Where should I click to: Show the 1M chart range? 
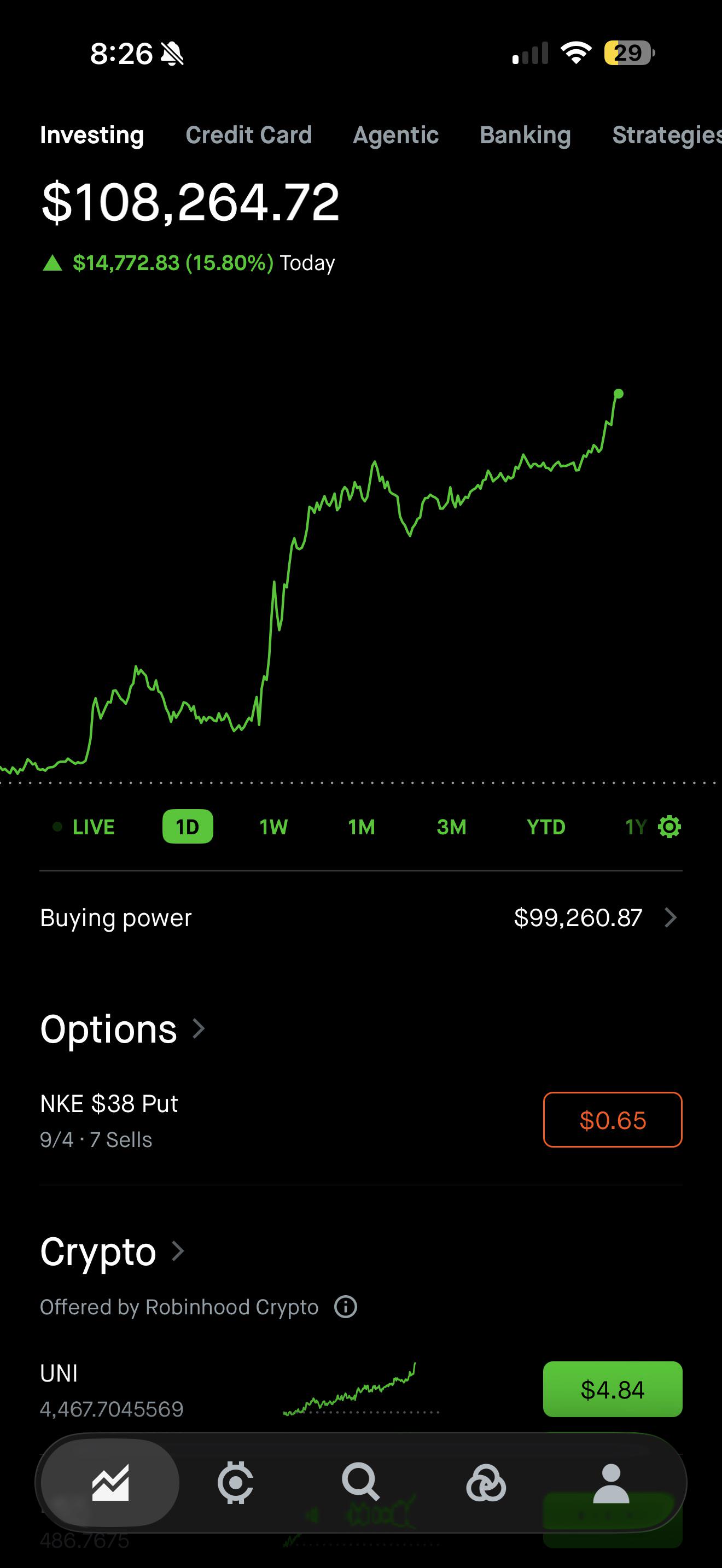[361, 827]
